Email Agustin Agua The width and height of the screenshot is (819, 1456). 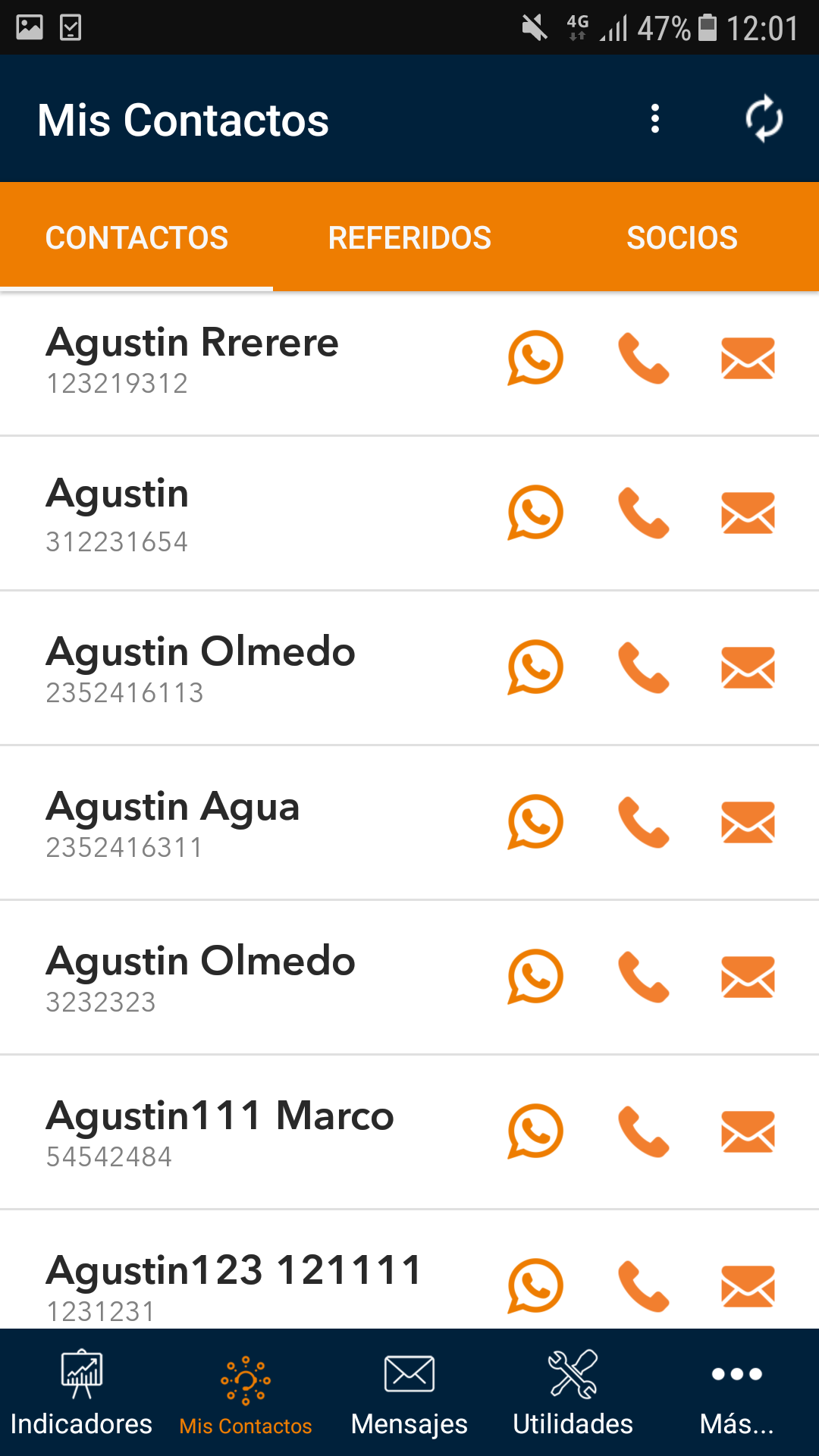(748, 823)
